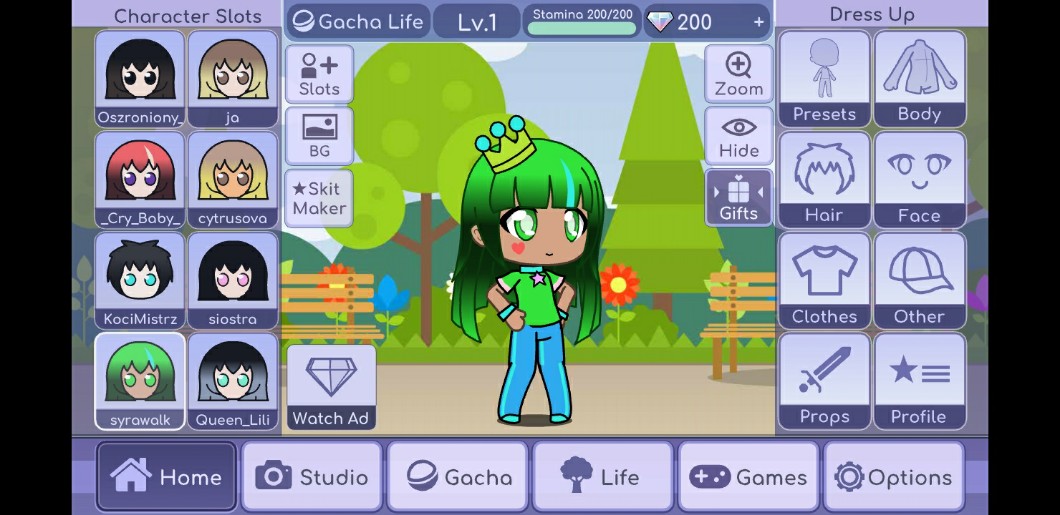Select the Queen_Lili character slot
This screenshot has width=1060, height=515.
(233, 382)
